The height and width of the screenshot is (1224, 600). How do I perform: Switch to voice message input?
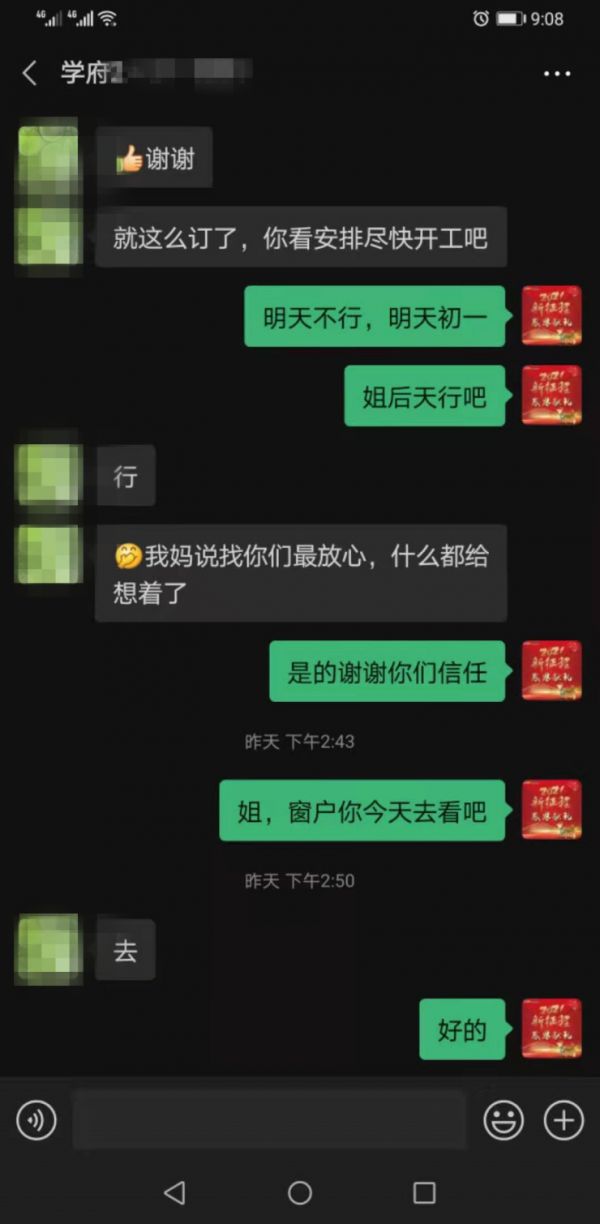(37, 1121)
